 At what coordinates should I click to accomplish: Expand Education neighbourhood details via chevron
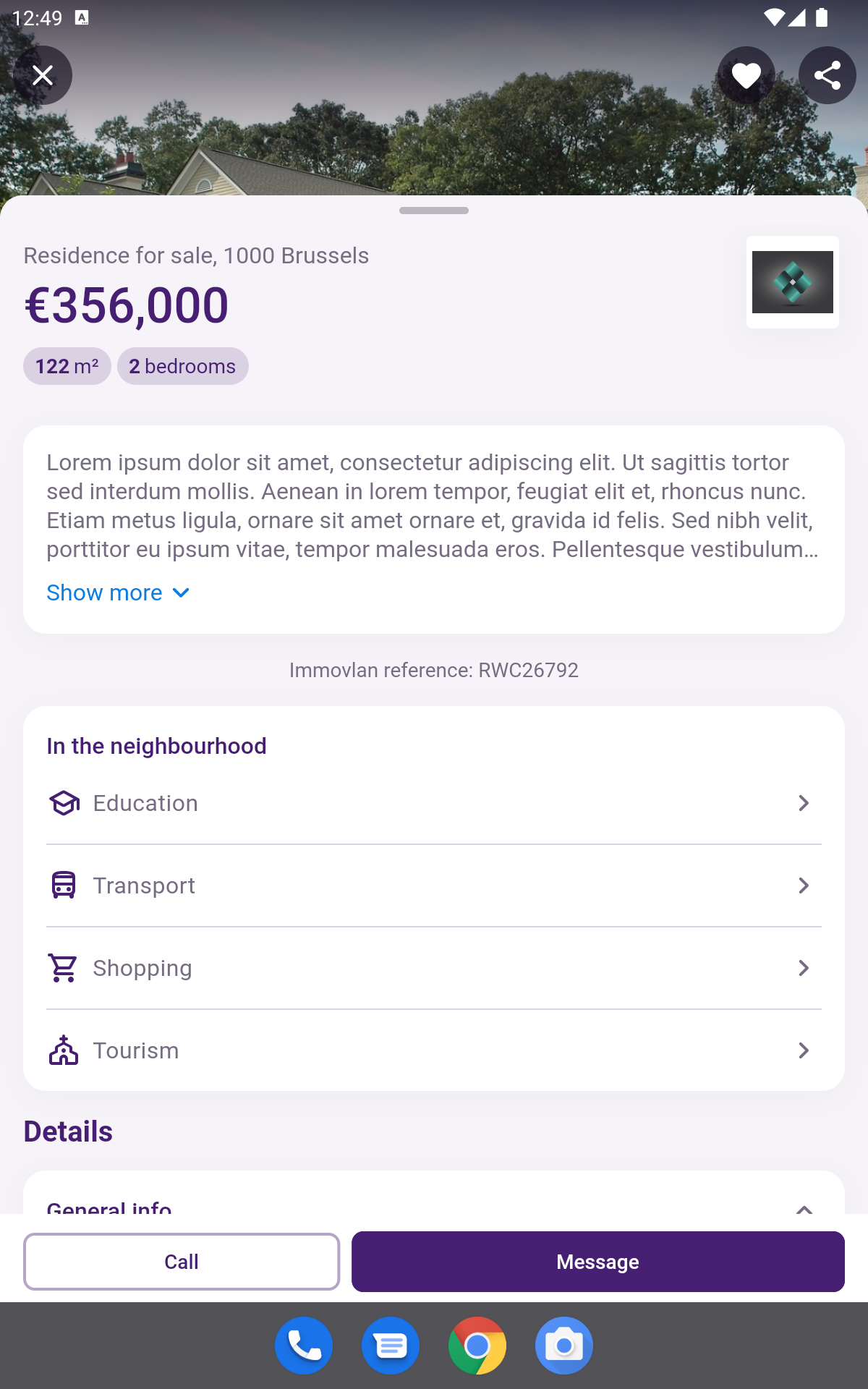coord(804,803)
